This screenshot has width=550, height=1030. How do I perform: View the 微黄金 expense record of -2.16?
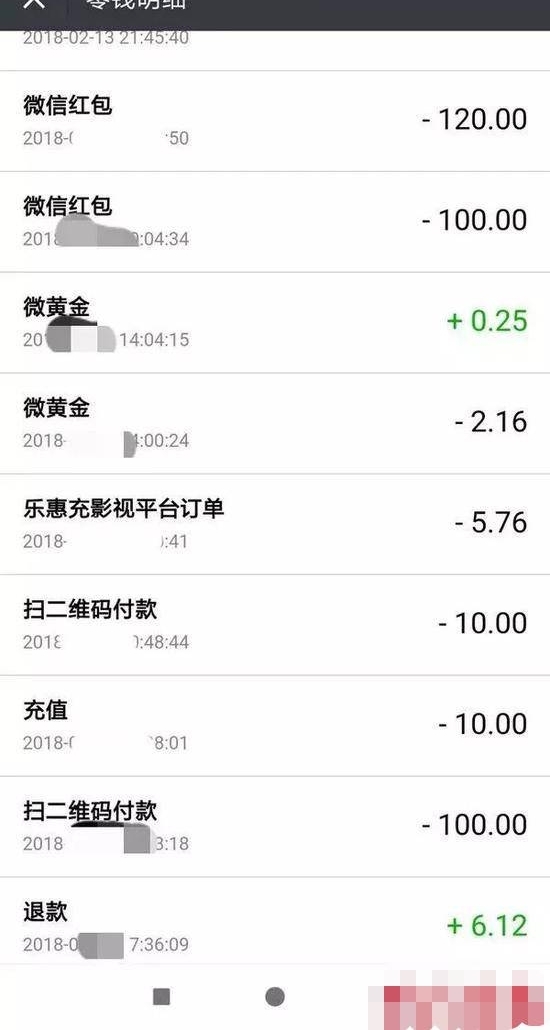pyautogui.click(x=275, y=424)
